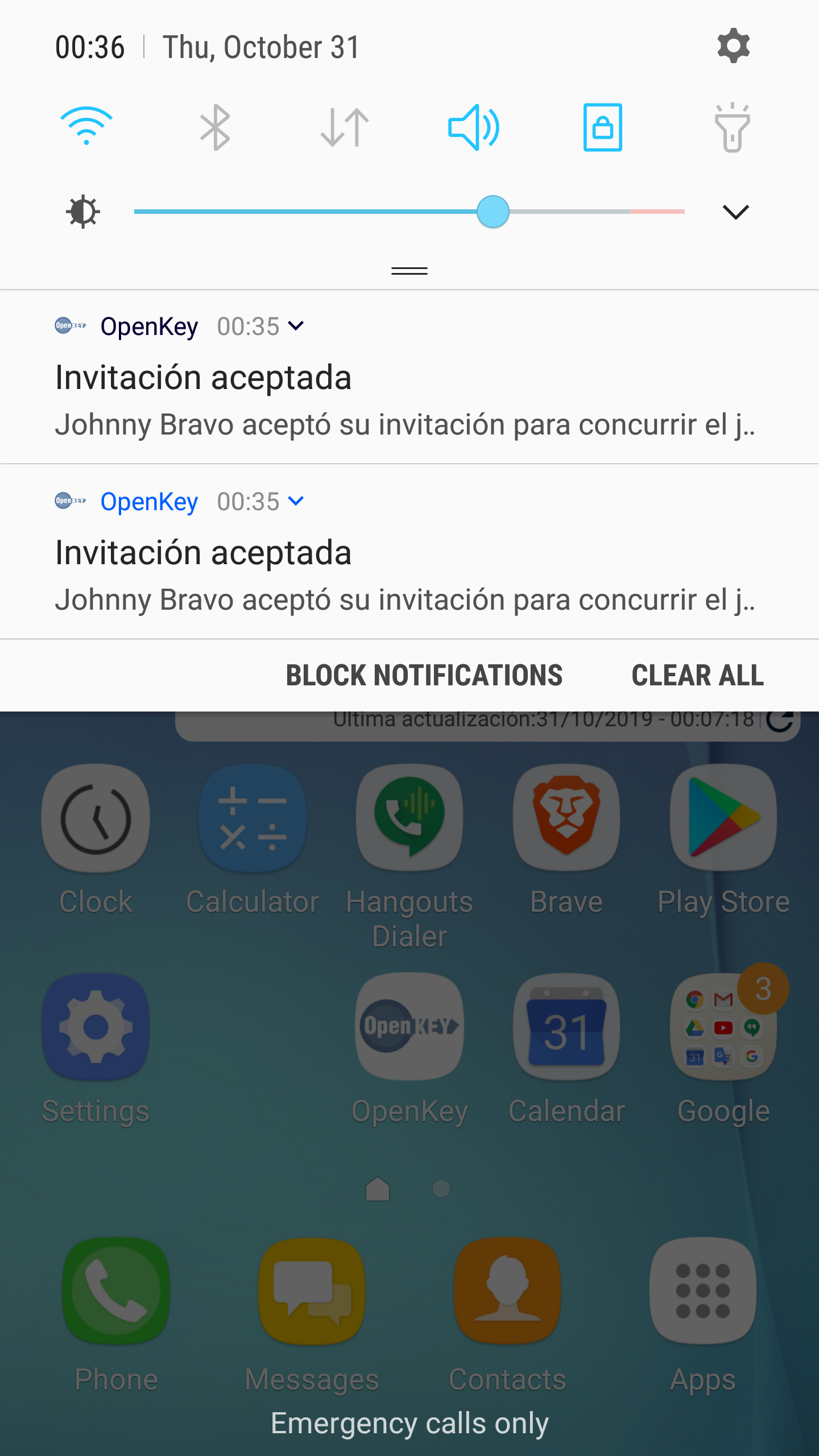The image size is (819, 1456).
Task: Adjust the brightness slider
Action: (493, 212)
